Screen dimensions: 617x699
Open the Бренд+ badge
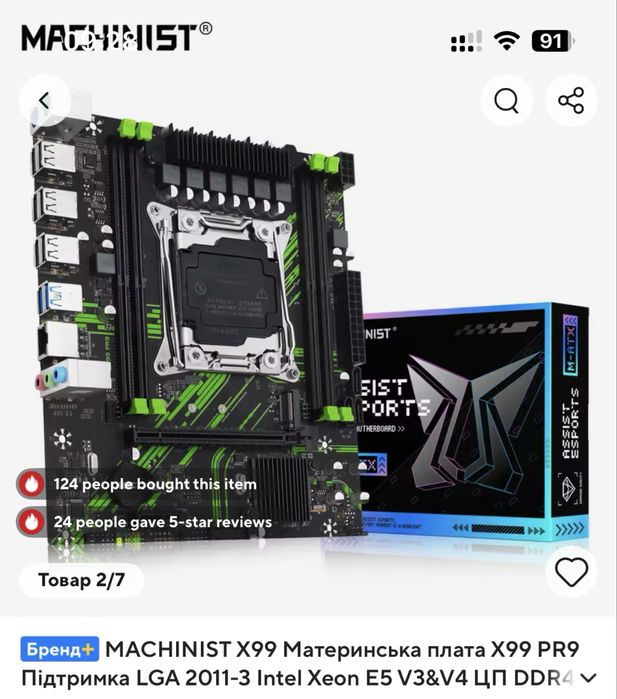(59, 650)
